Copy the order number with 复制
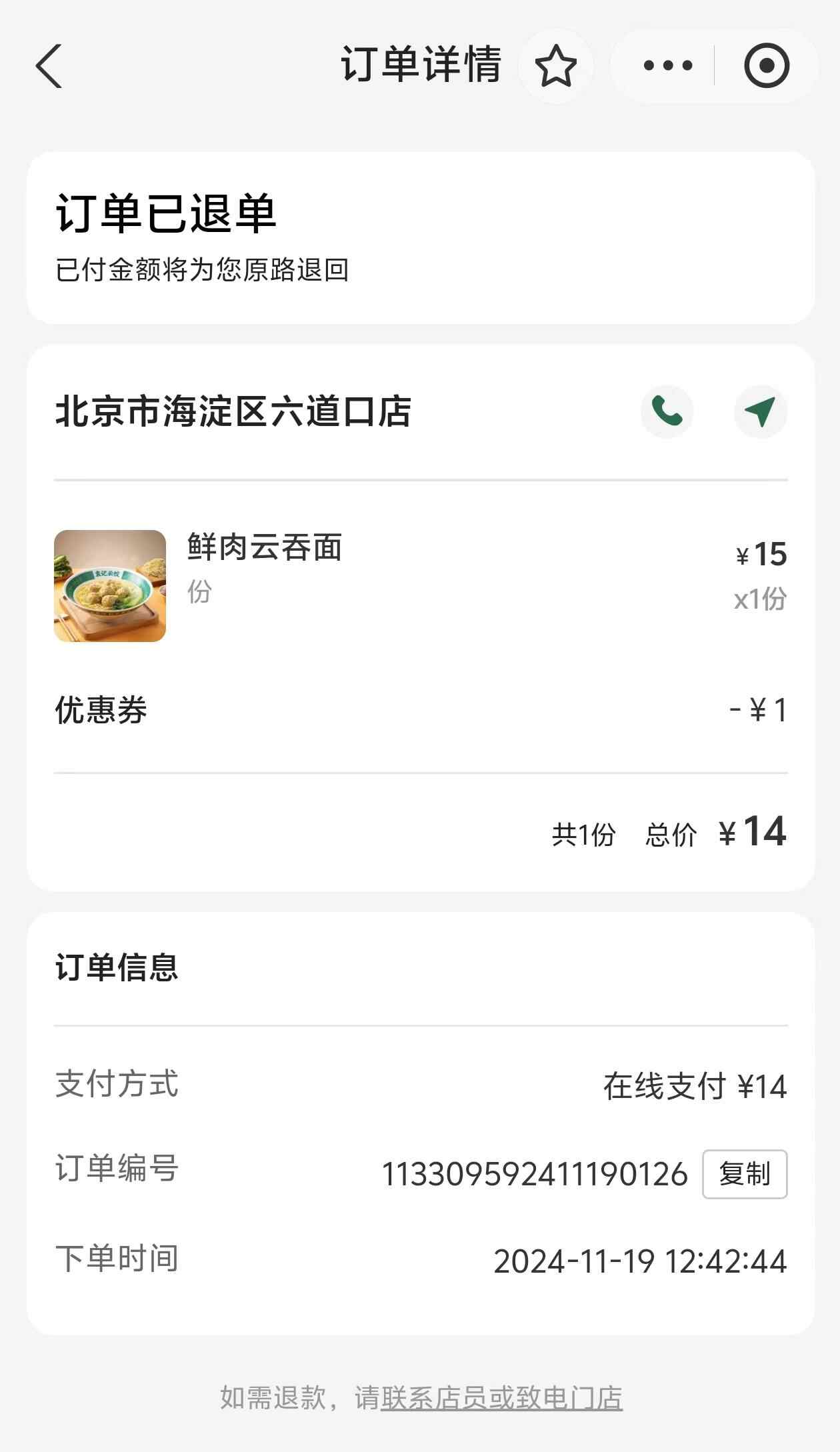Image resolution: width=840 pixels, height=1452 pixels. pos(744,1174)
